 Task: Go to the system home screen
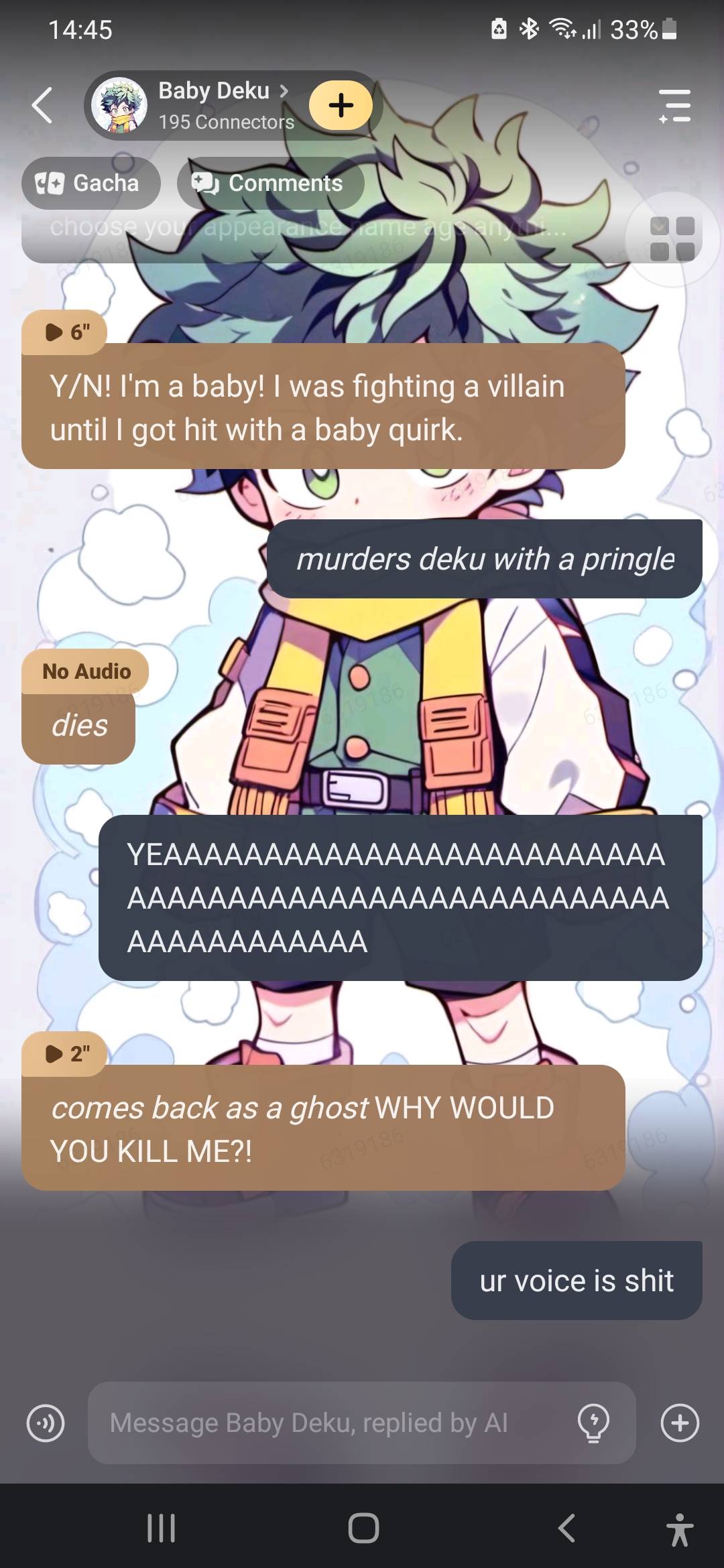tap(363, 1528)
